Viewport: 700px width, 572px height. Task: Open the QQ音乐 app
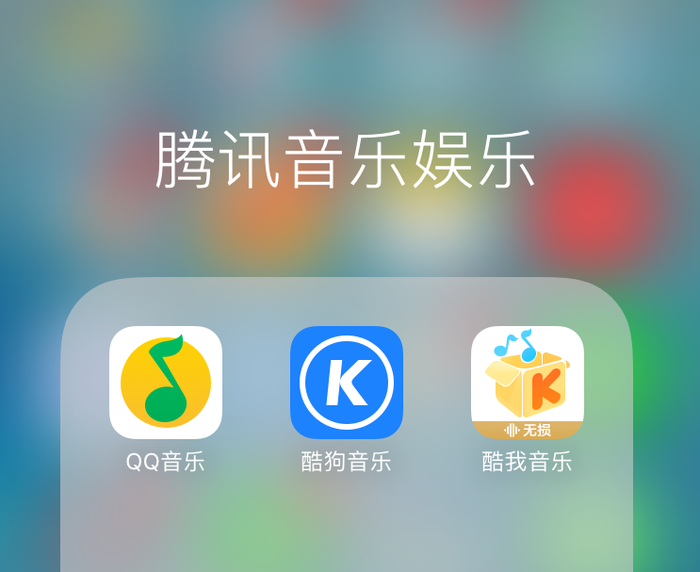click(165, 383)
